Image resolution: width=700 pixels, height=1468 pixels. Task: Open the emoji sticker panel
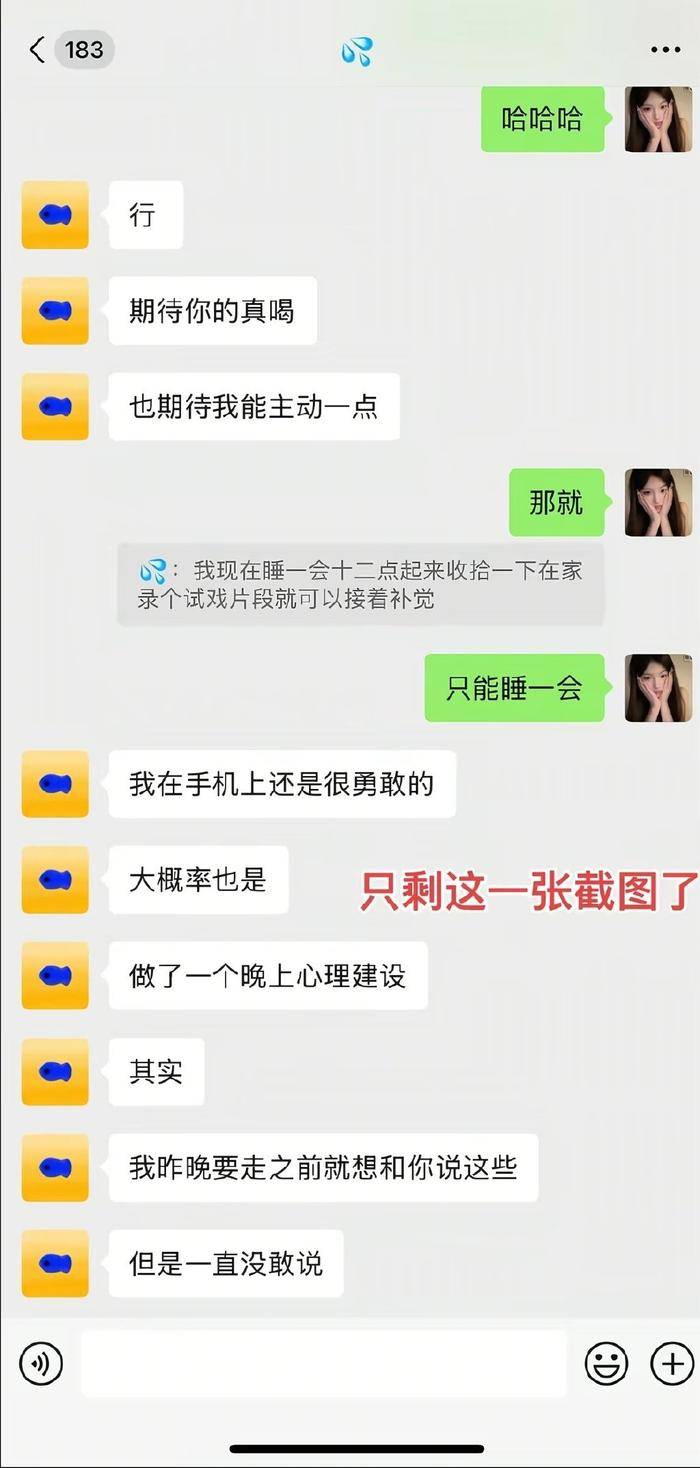tap(606, 1363)
